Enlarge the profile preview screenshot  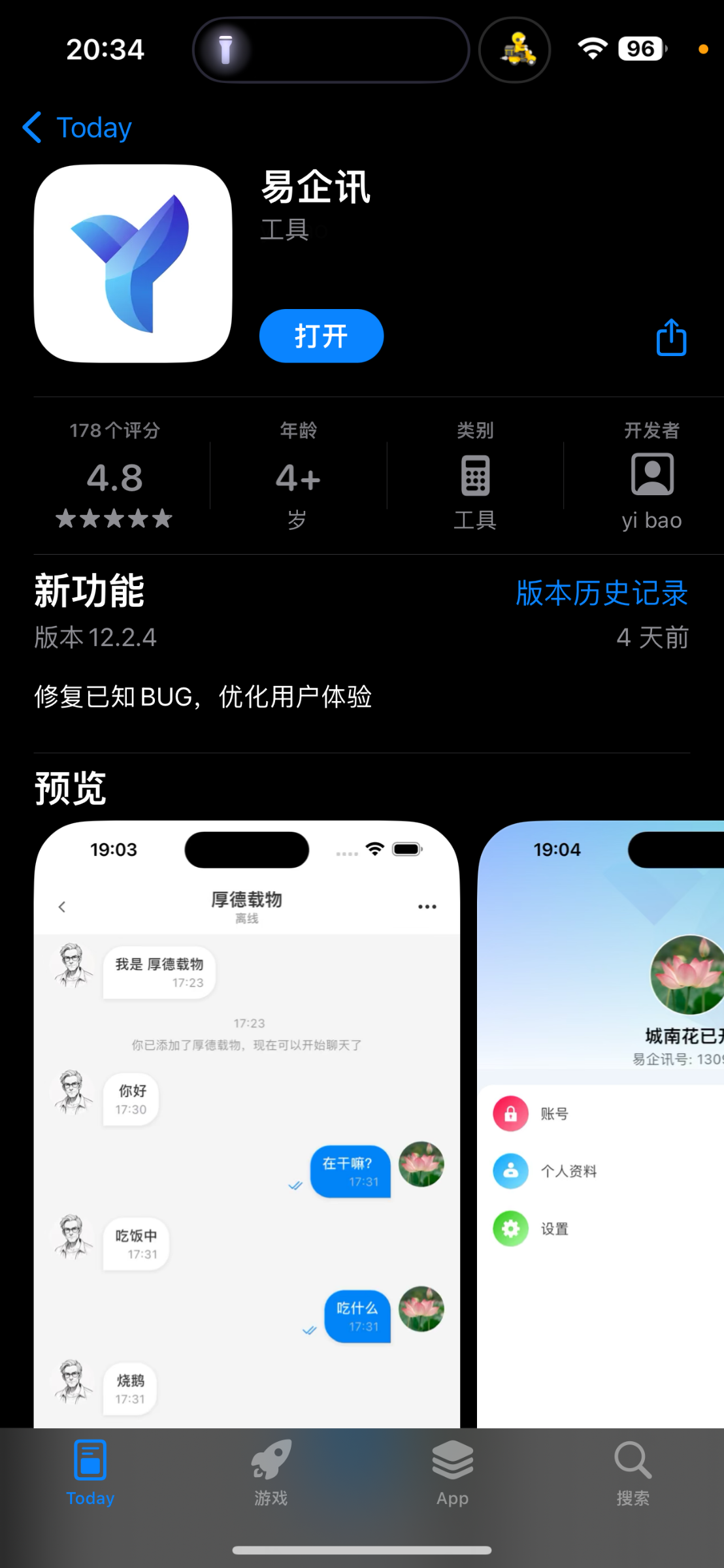[601, 1124]
